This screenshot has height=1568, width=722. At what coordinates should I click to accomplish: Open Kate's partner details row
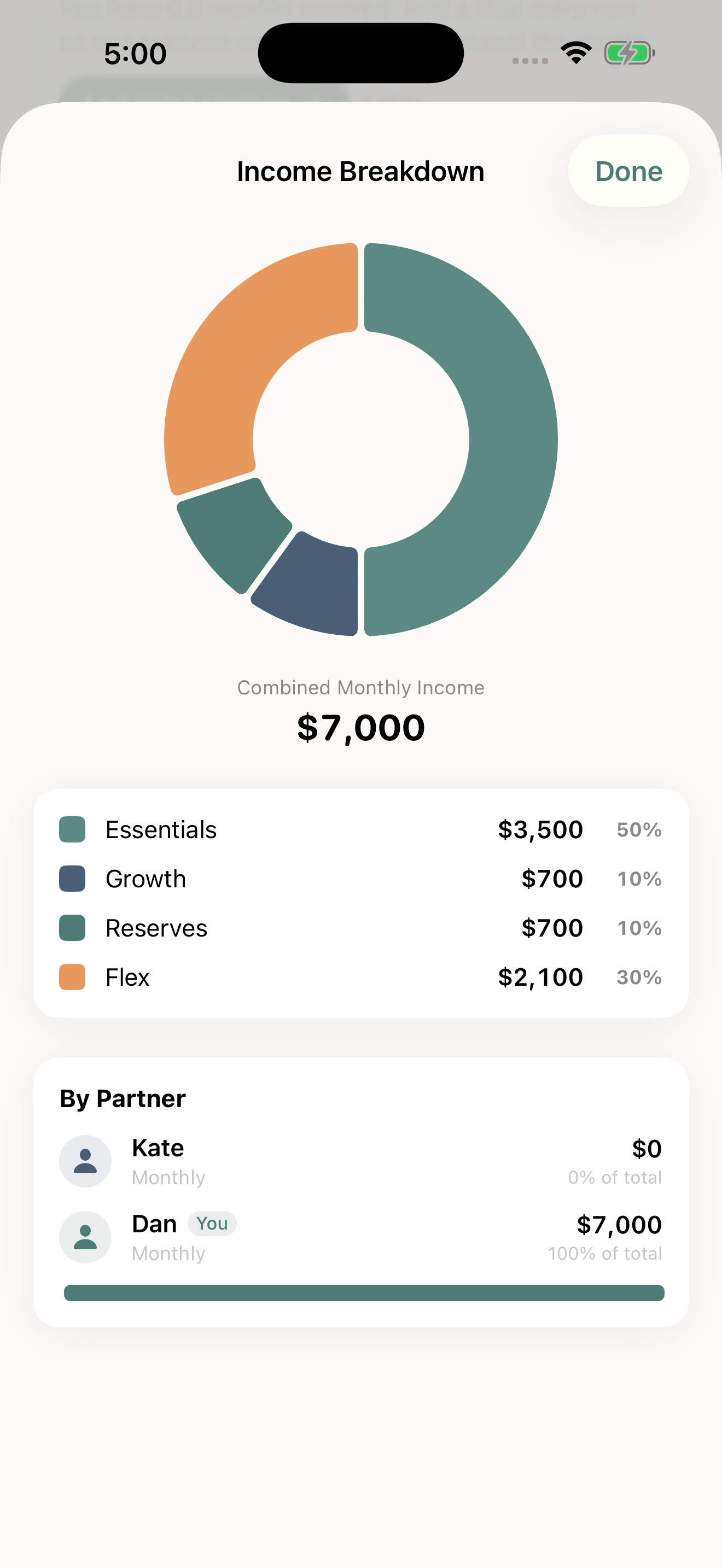(x=361, y=1160)
